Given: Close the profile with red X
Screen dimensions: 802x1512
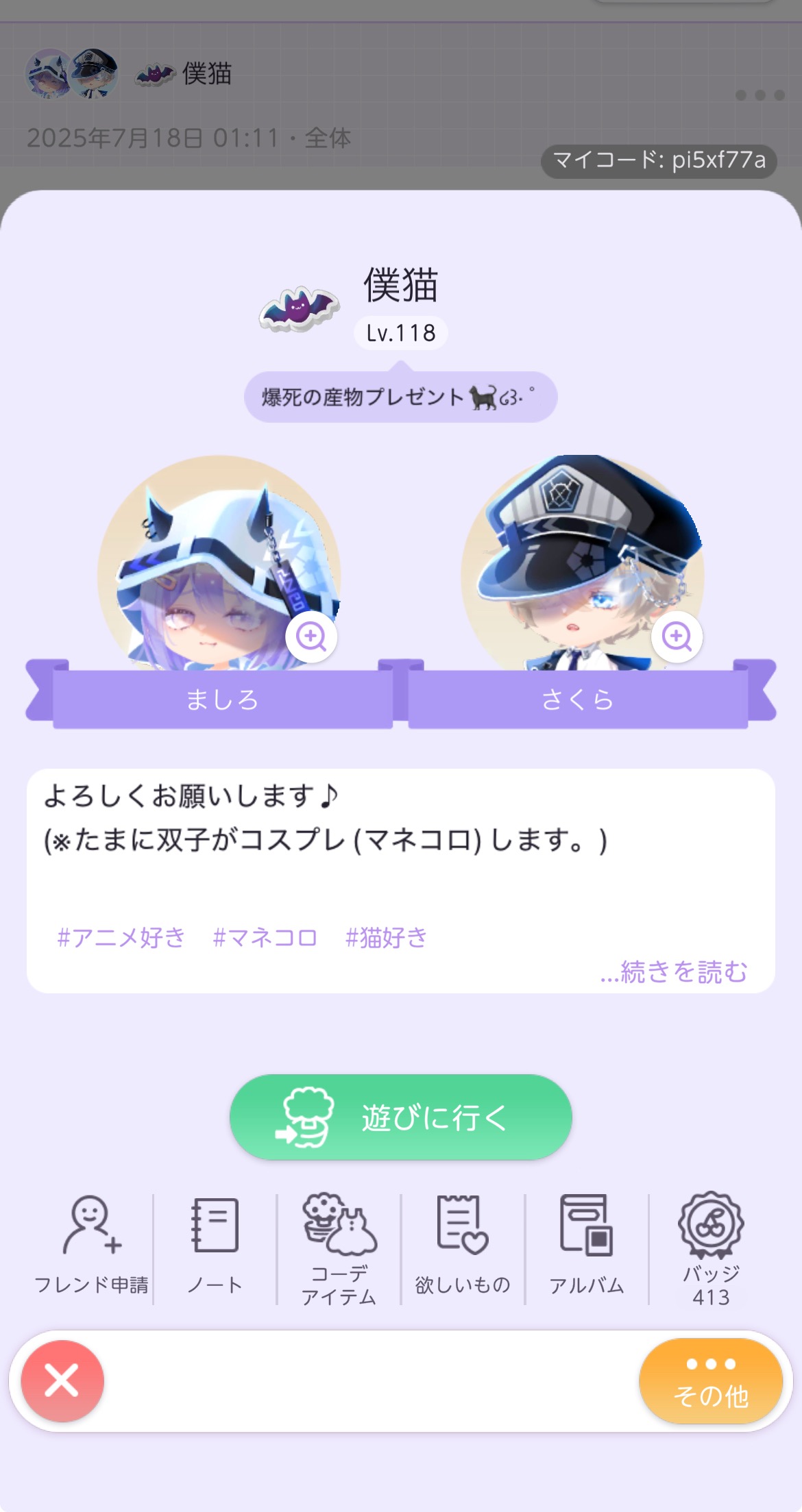Looking at the screenshot, I should [62, 1380].
